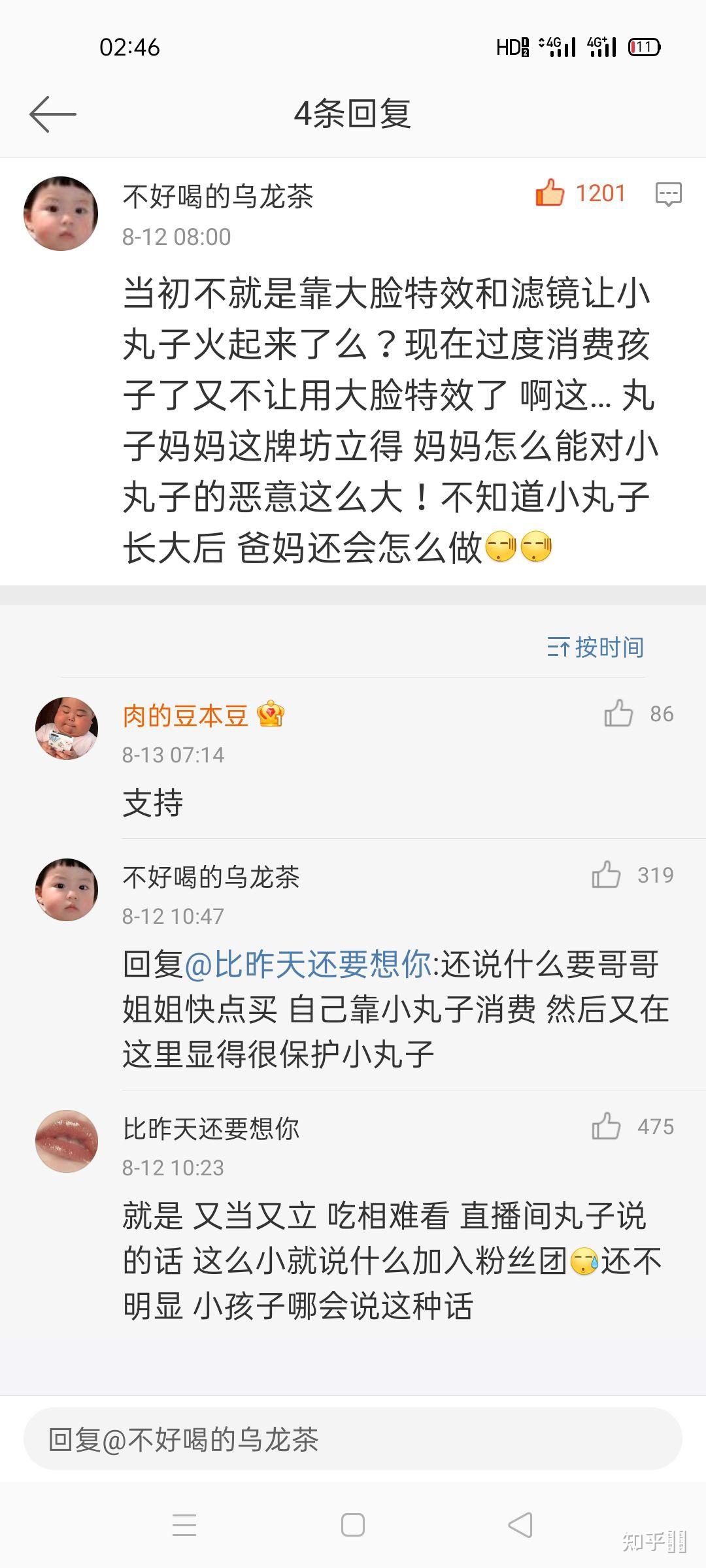Open the @比昨天还要想你 mention link
Image resolution: width=706 pixels, height=1568 pixels.
[307, 964]
